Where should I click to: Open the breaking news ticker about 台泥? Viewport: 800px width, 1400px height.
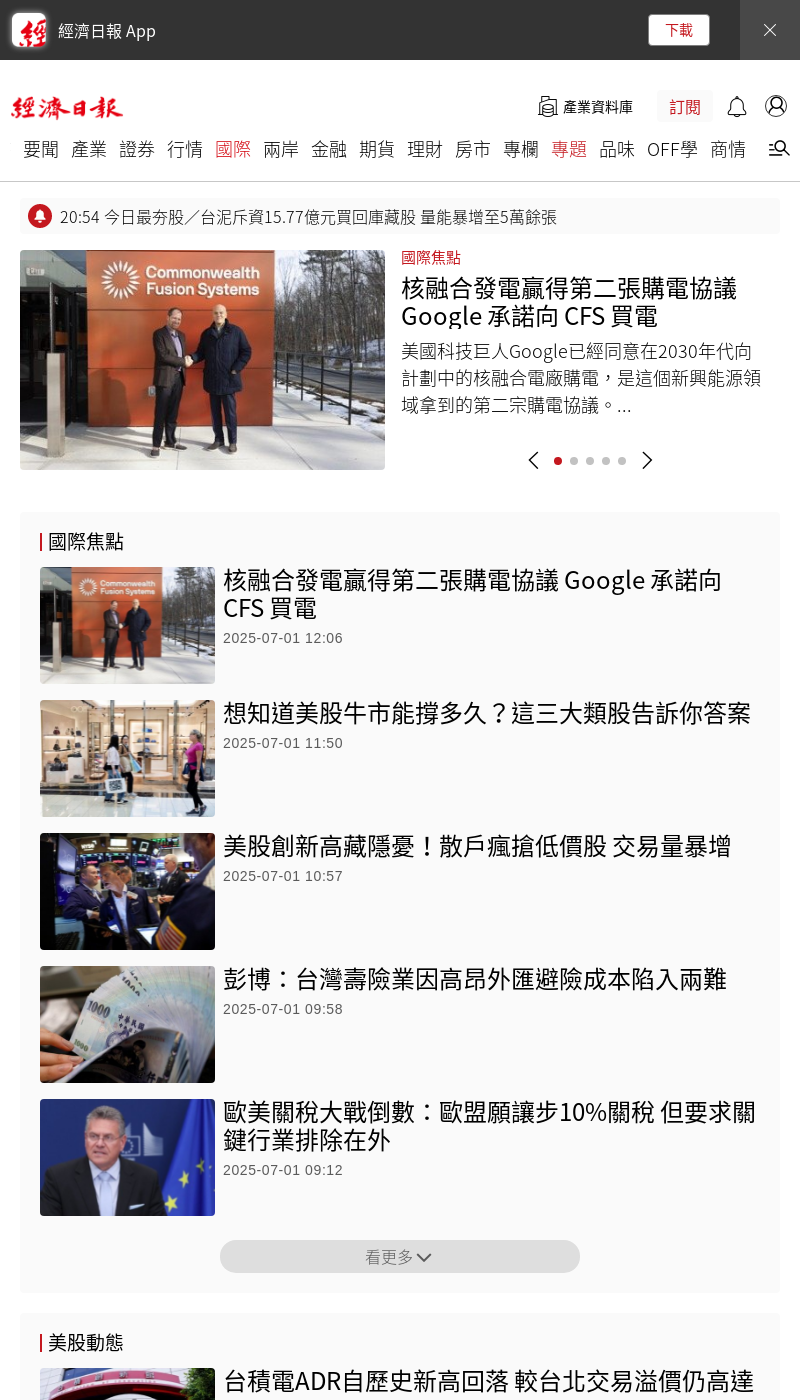[x=308, y=217]
